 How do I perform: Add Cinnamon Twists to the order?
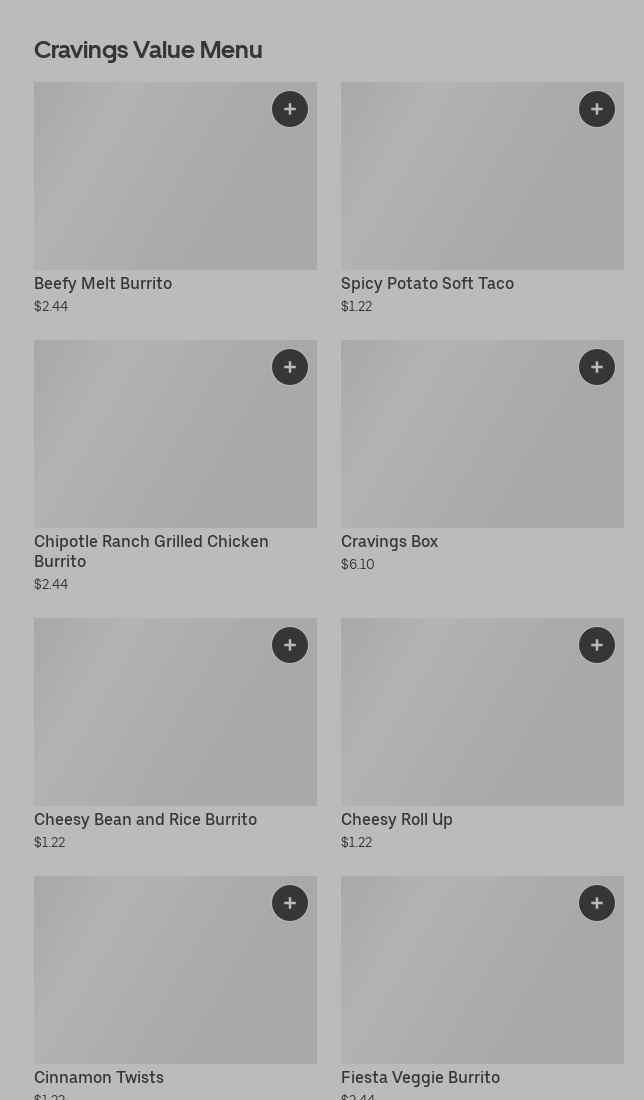pos(290,903)
